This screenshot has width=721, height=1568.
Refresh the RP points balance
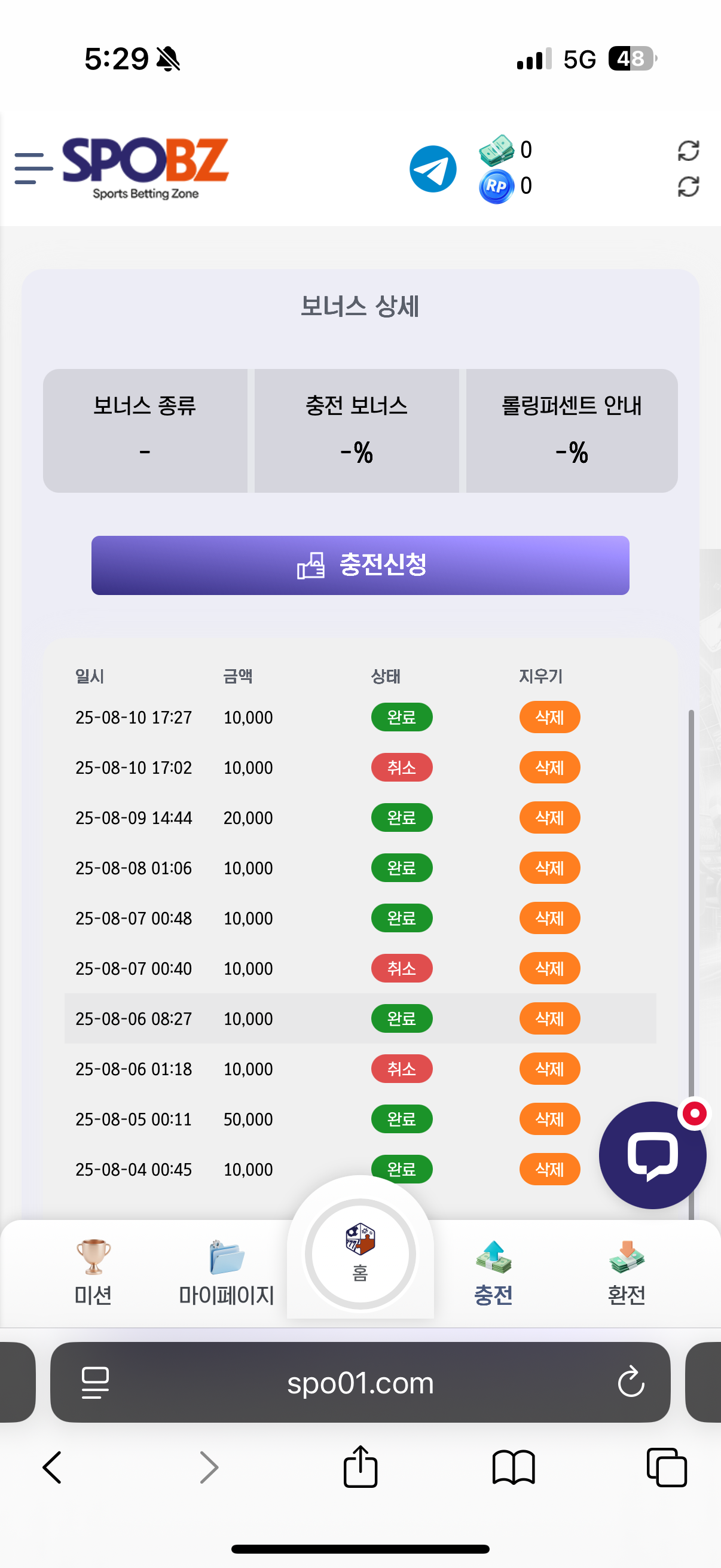[x=688, y=186]
